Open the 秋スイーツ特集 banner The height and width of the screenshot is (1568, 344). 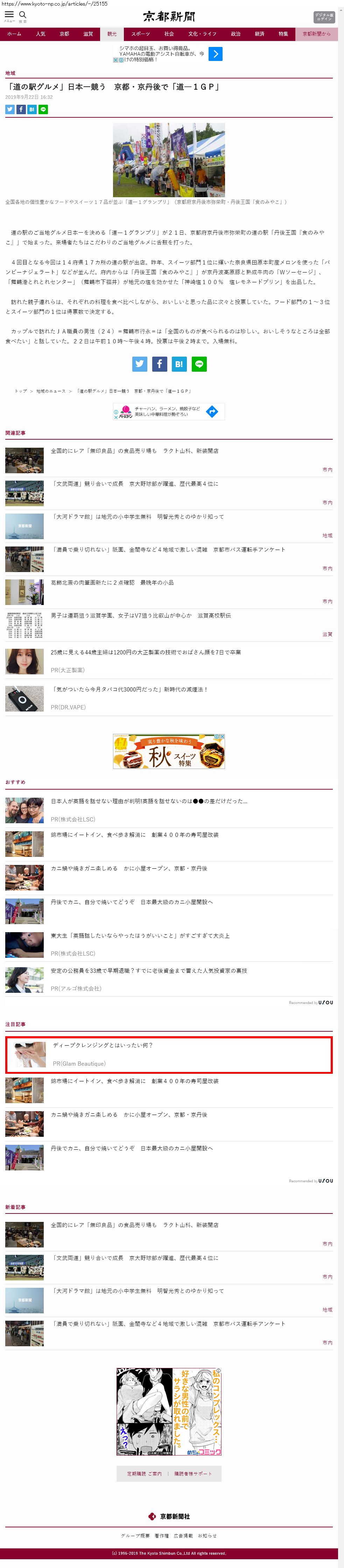[169, 751]
